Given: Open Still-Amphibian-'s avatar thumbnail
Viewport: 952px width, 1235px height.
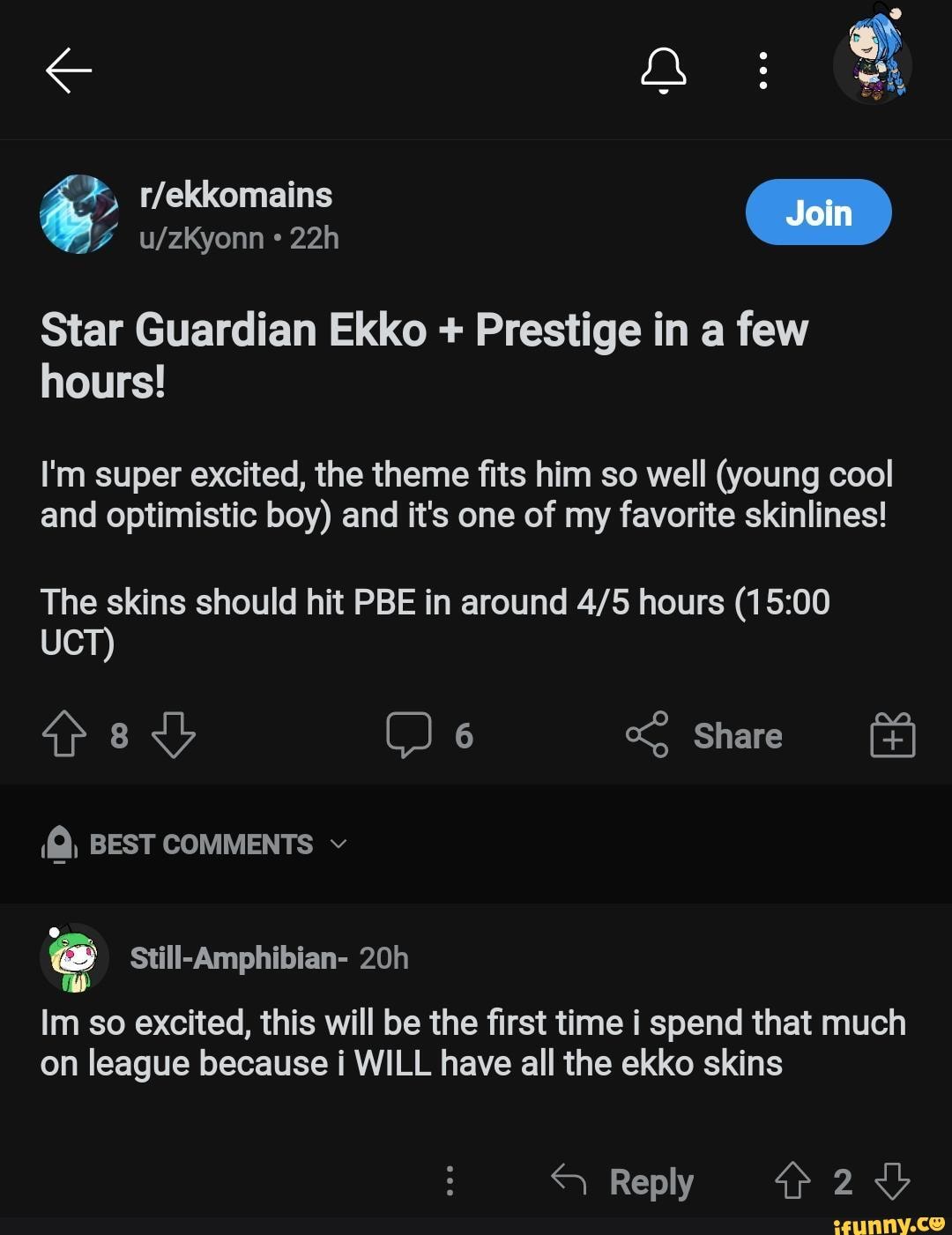Looking at the screenshot, I should pyautogui.click(x=74, y=959).
